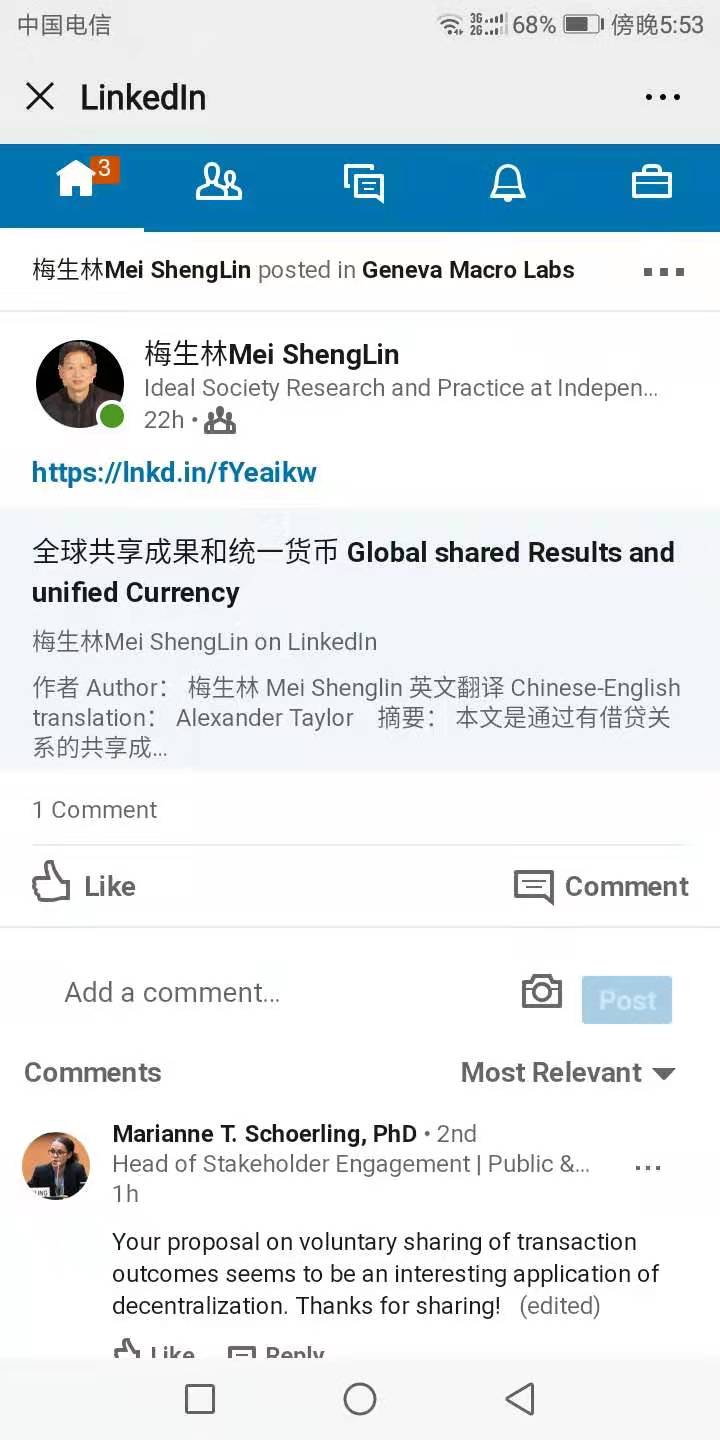Open the messaging tab
This screenshot has width=720, height=1440.
tap(363, 184)
